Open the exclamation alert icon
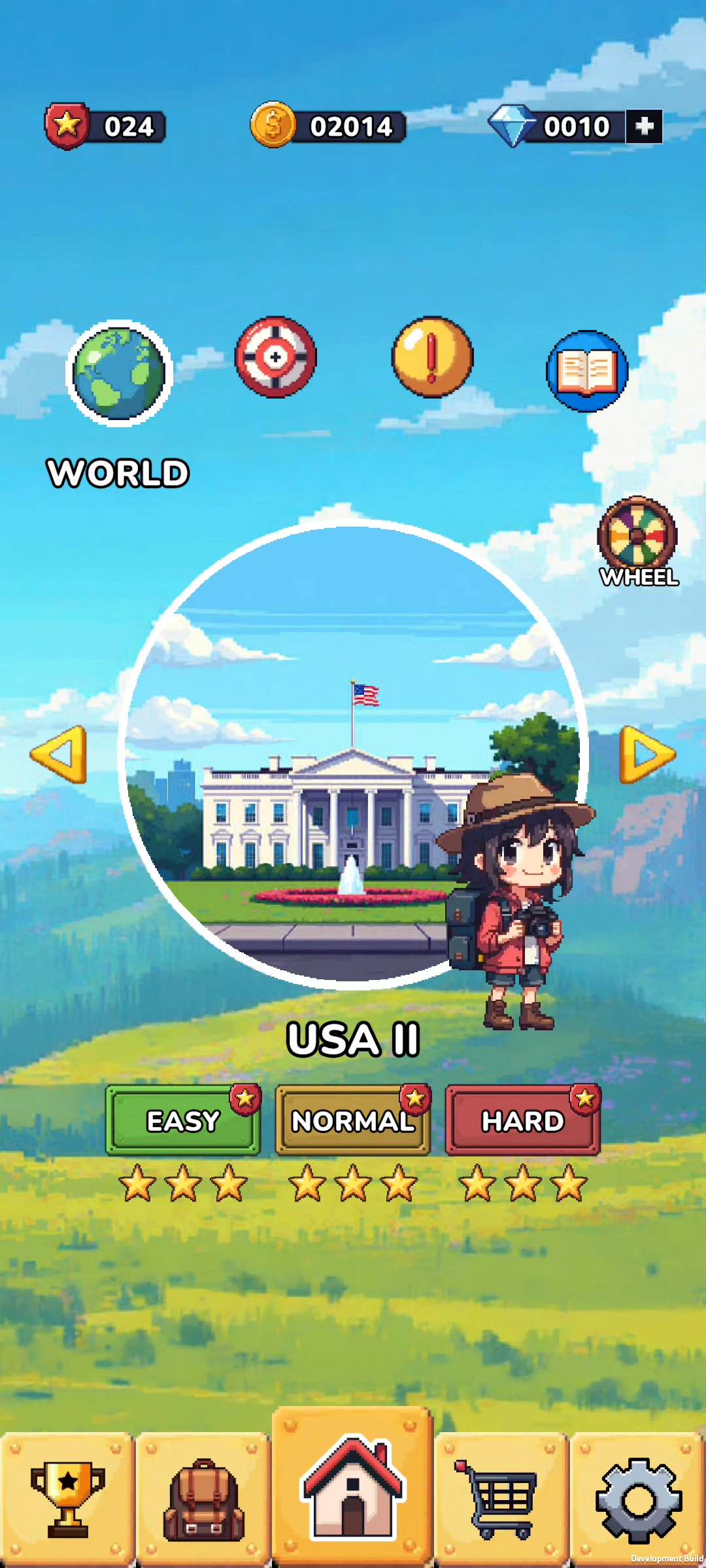706x1568 pixels. click(x=431, y=357)
